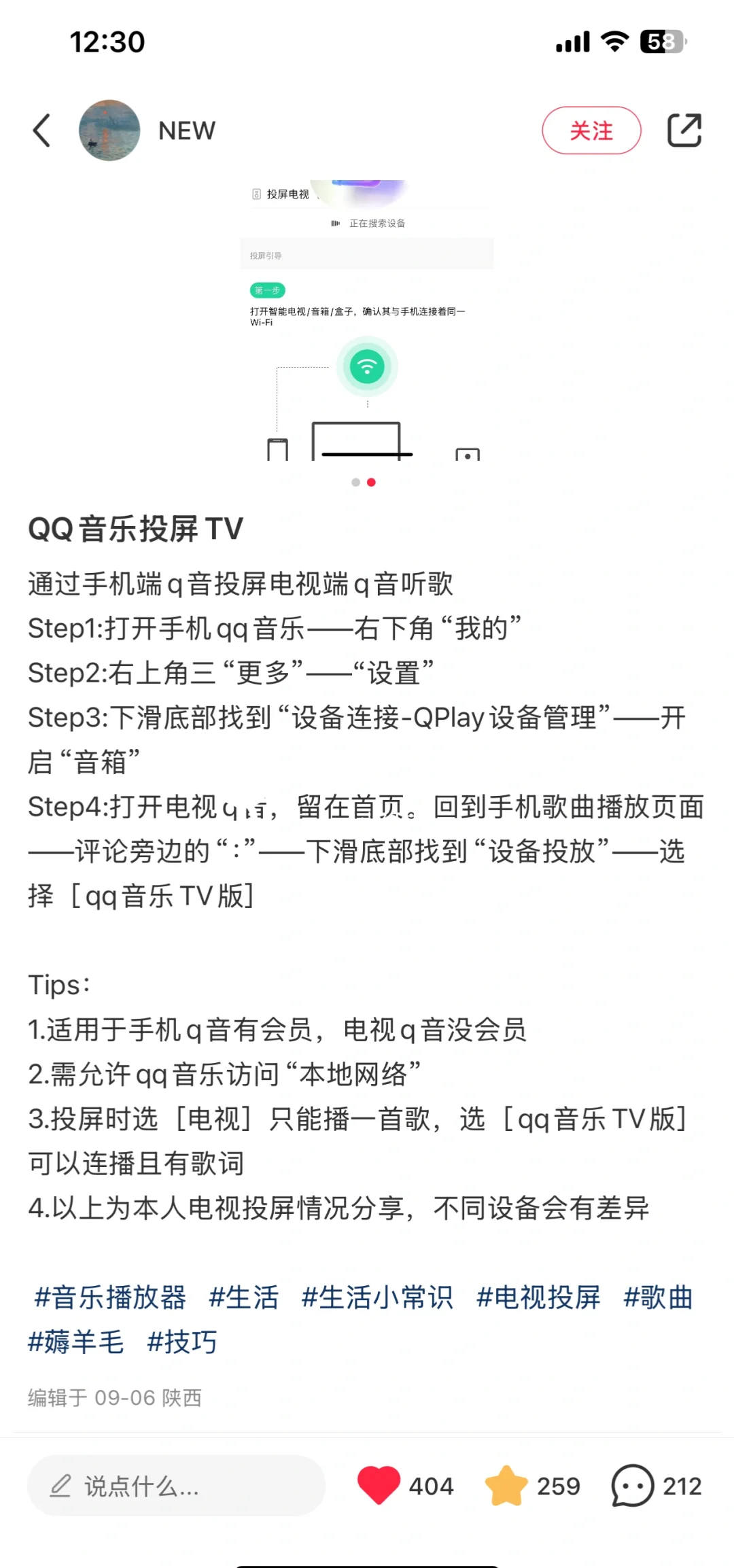Open the #电视投屏 hashtag
The image size is (734, 1568).
click(538, 1298)
